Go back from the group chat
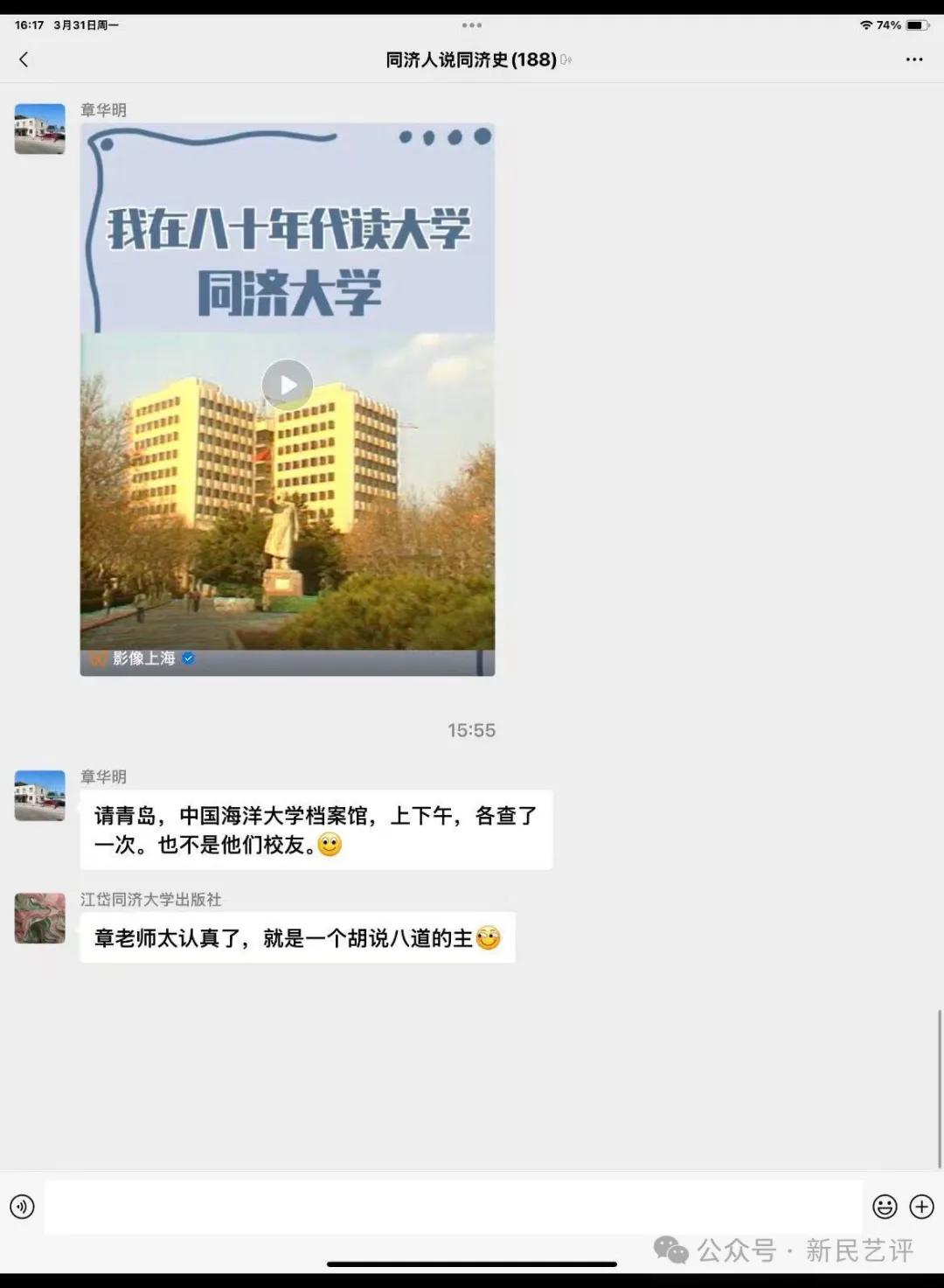 [x=24, y=59]
